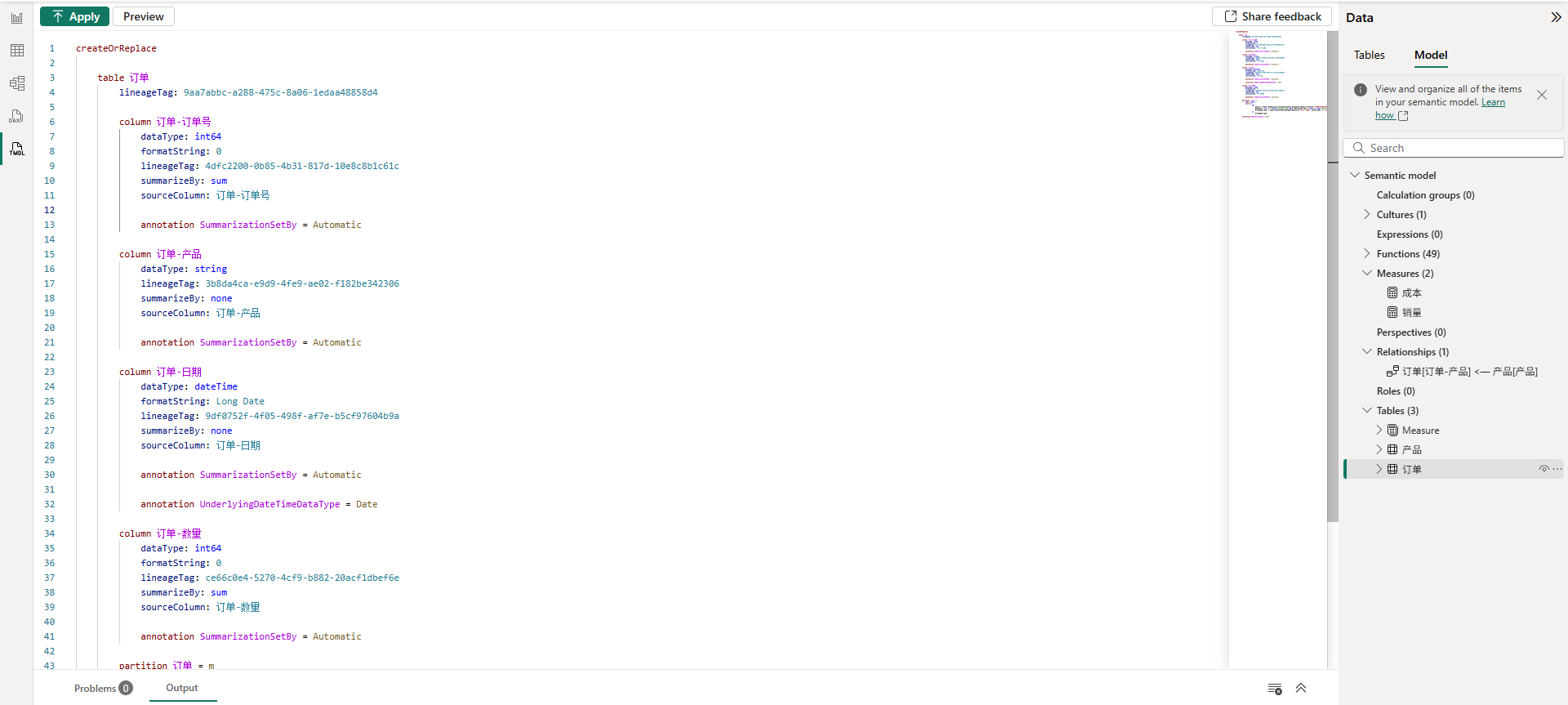
Task: Collapse the Data pane
Action: pos(1556,17)
